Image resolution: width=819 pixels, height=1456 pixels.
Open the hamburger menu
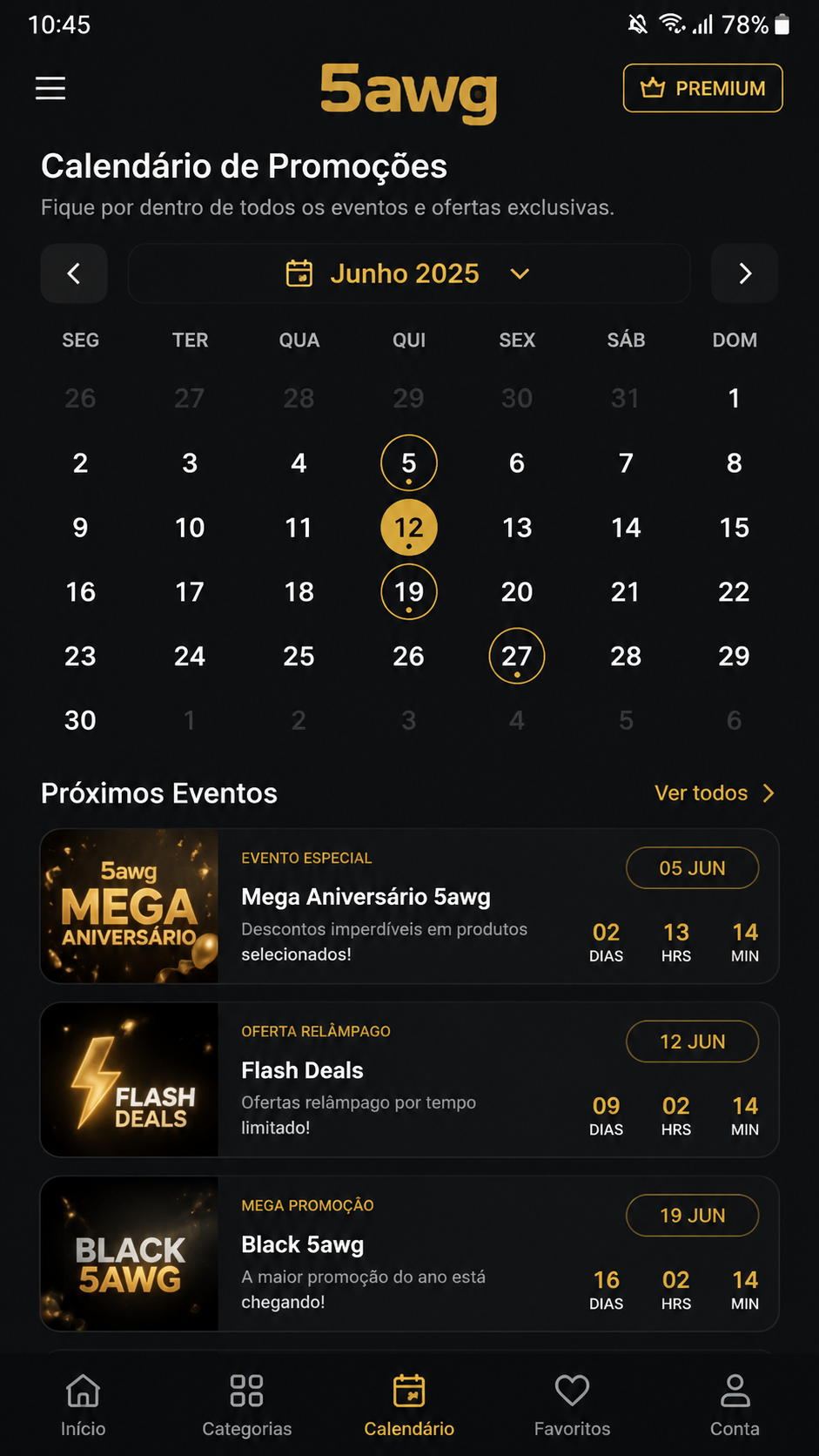click(x=50, y=88)
